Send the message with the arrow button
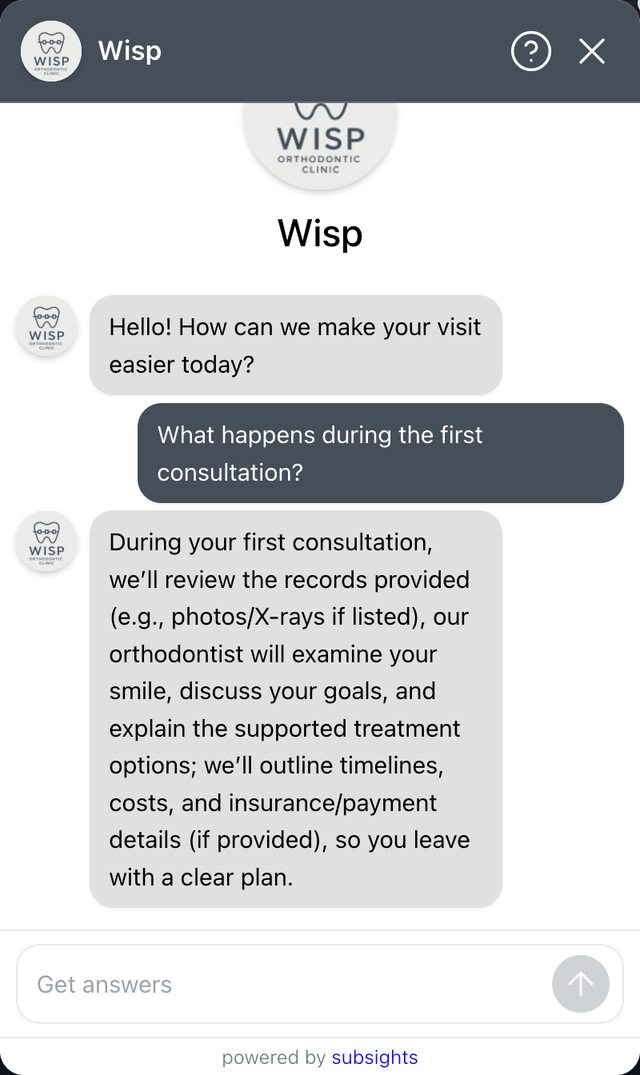Image resolution: width=640 pixels, height=1075 pixels. coord(580,984)
